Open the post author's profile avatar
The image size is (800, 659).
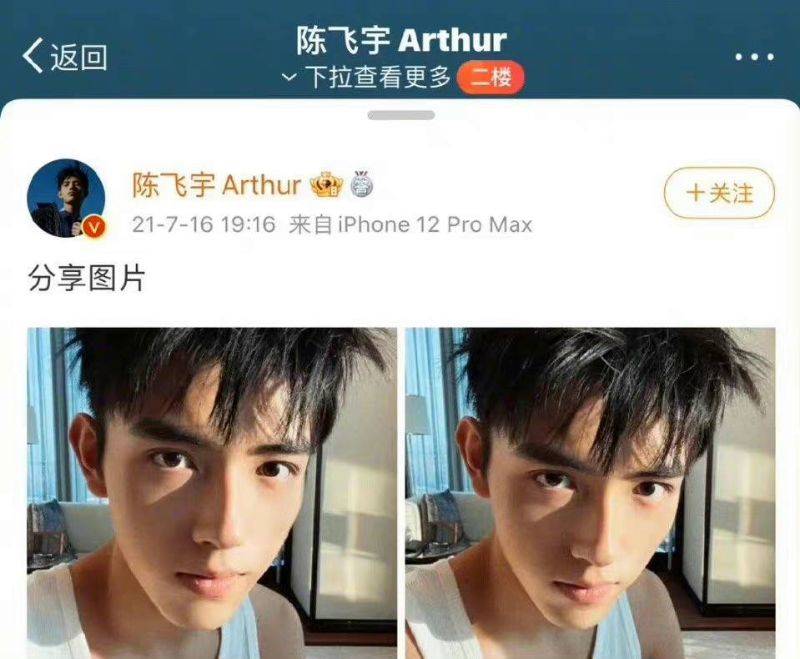pyautogui.click(x=67, y=197)
